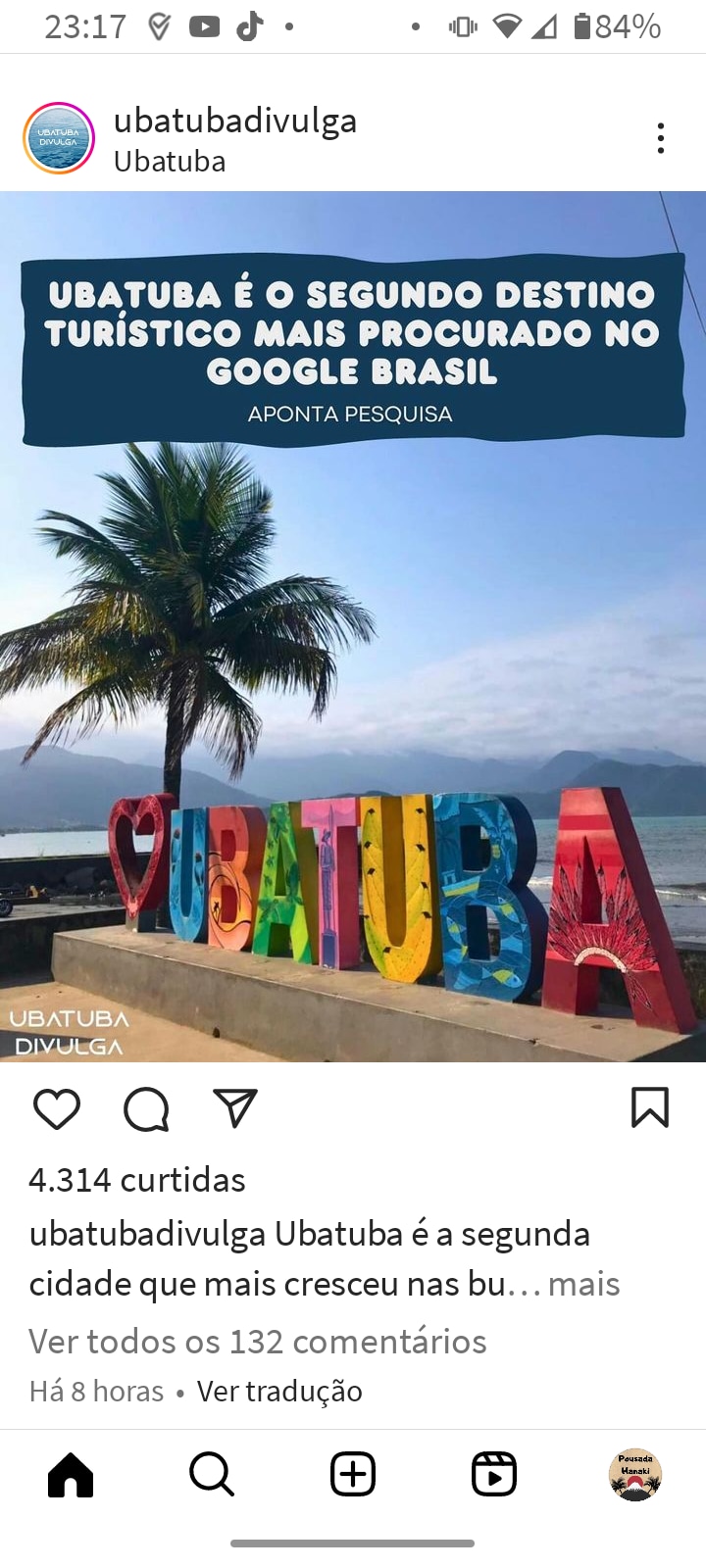Image resolution: width=706 pixels, height=1568 pixels.
Task: Ver todos os 132 comentários
Action: tap(257, 1341)
